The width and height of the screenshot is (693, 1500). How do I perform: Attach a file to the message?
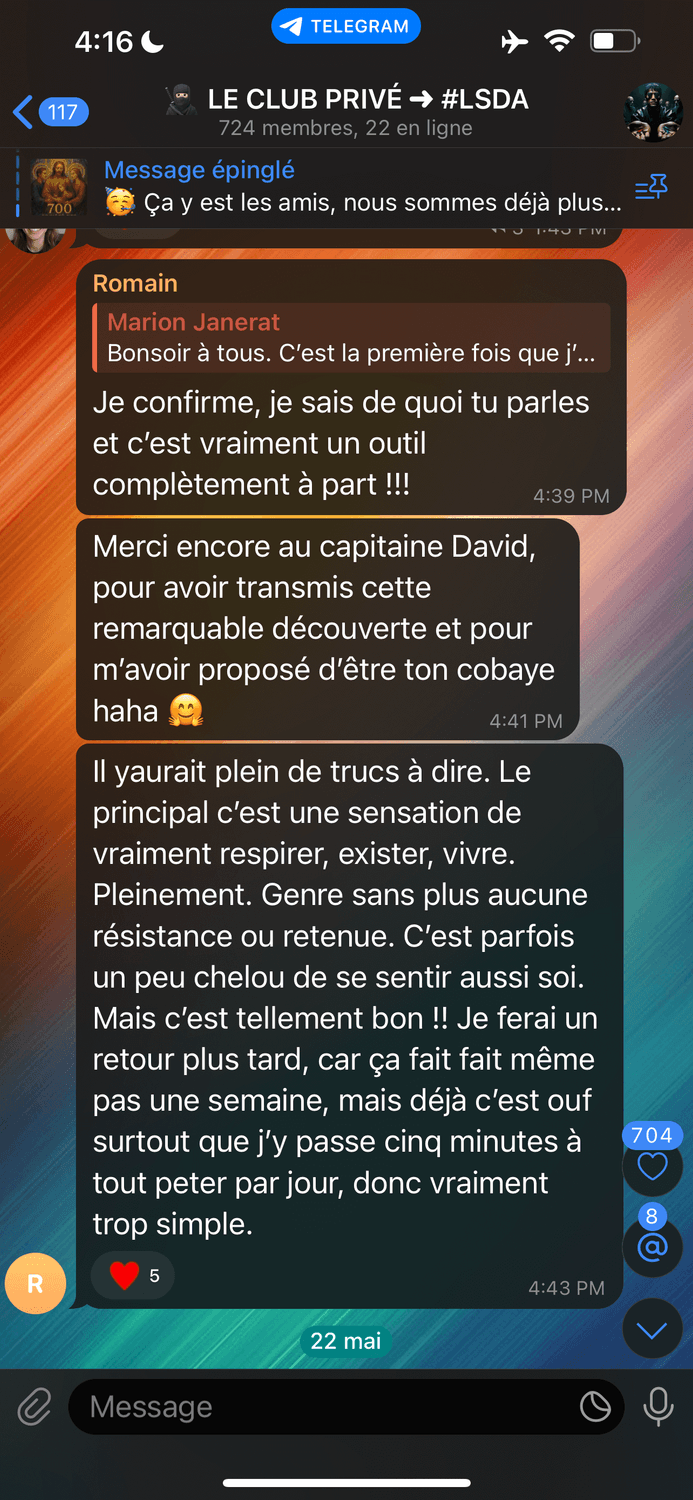[35, 1407]
